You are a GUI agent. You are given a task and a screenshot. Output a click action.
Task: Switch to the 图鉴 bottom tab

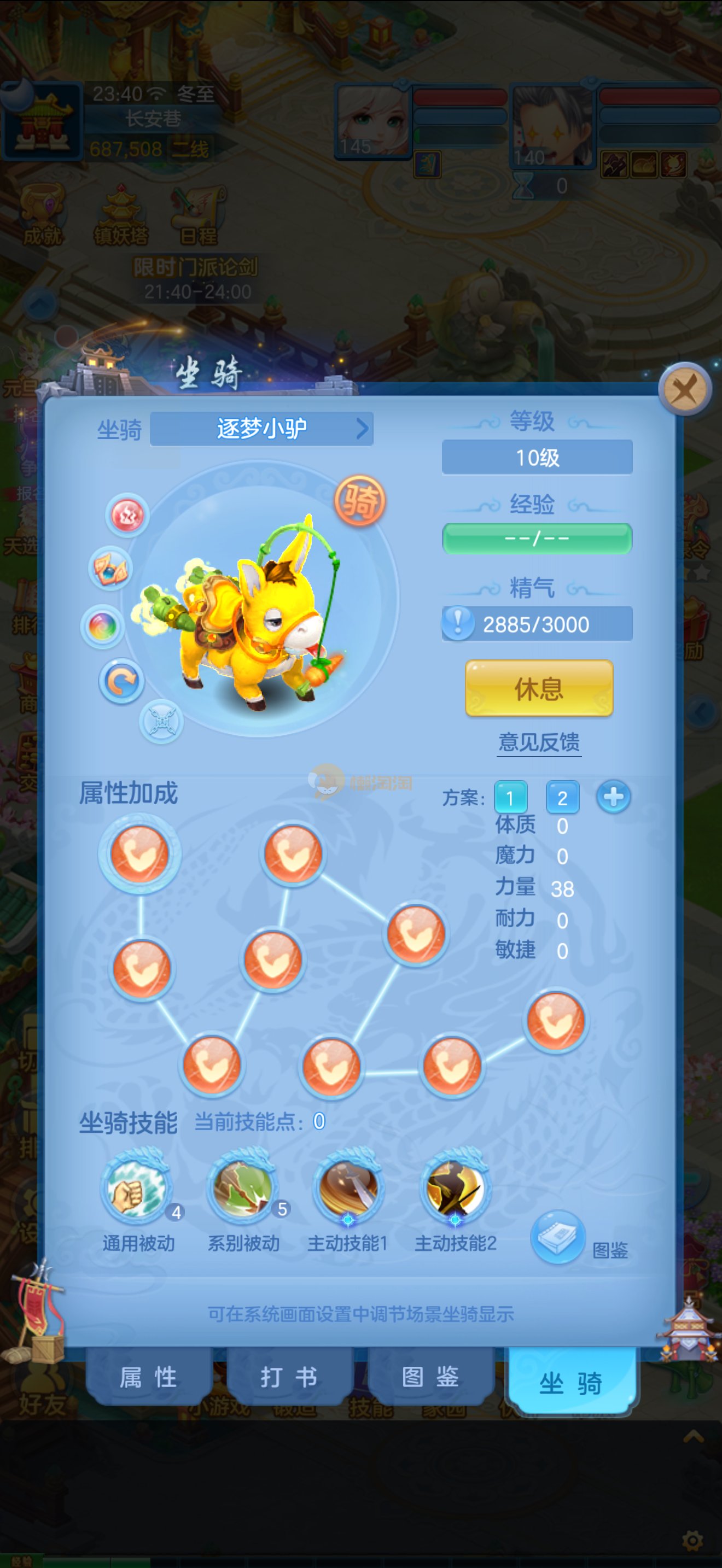pyautogui.click(x=430, y=1376)
